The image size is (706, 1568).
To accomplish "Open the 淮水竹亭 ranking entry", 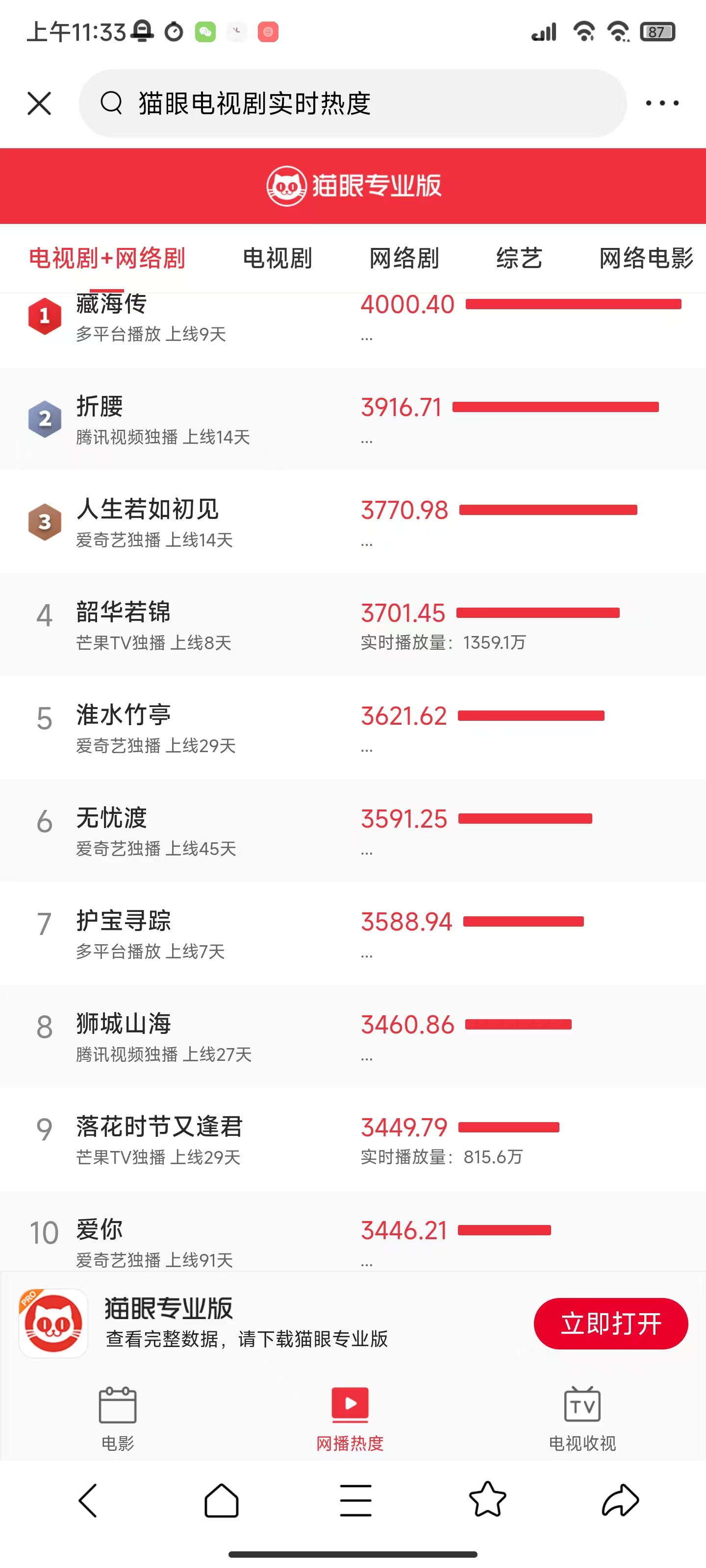I will point(353,727).
